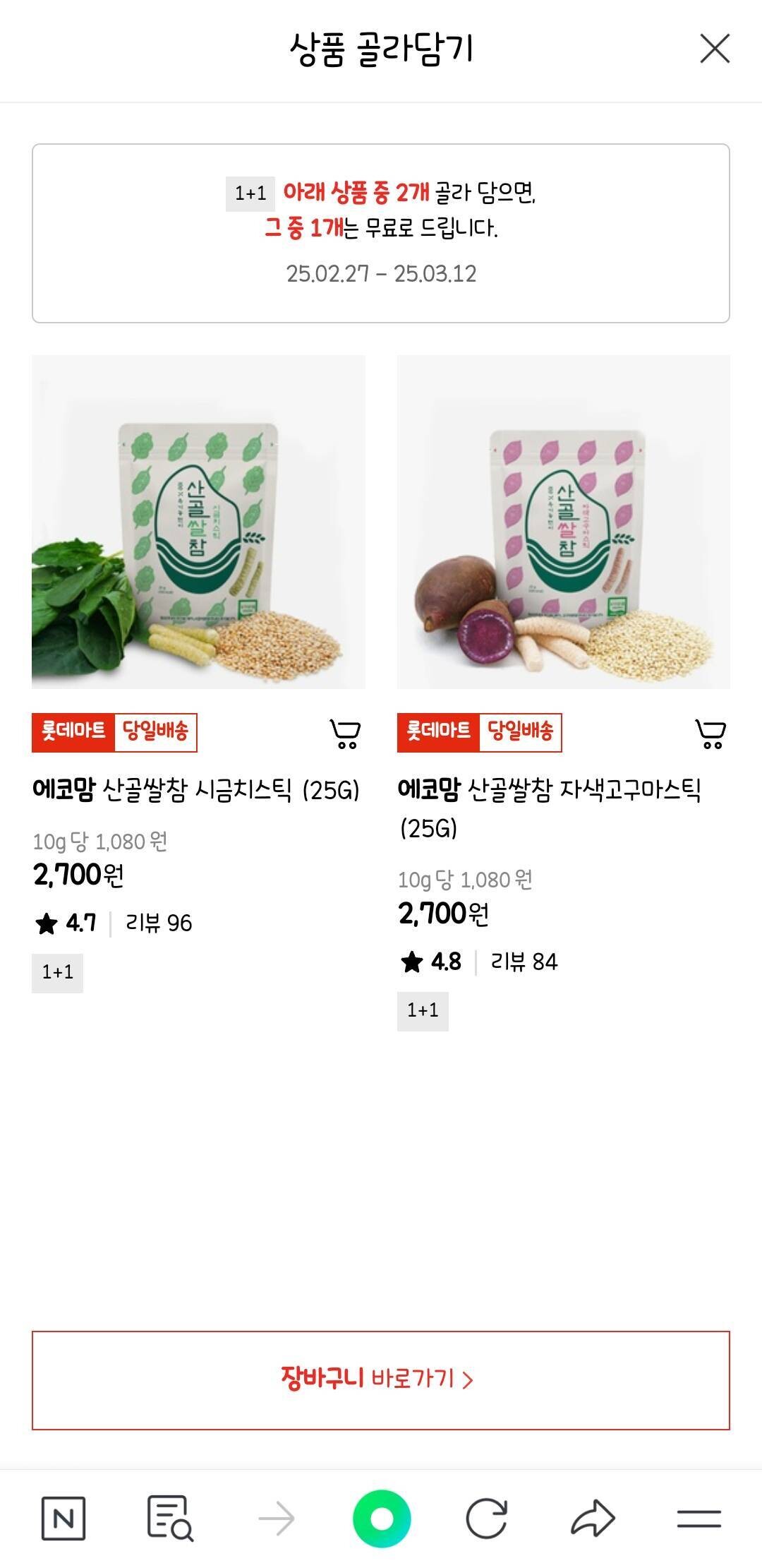
Task: Expand 장바구니 바로가기 chevron
Action: tap(470, 1380)
